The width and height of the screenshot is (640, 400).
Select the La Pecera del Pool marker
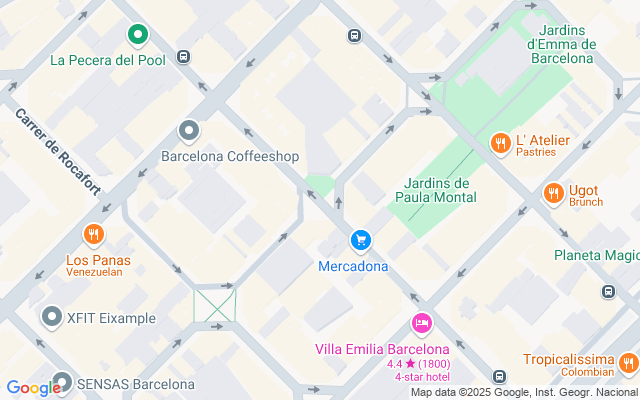138,36
